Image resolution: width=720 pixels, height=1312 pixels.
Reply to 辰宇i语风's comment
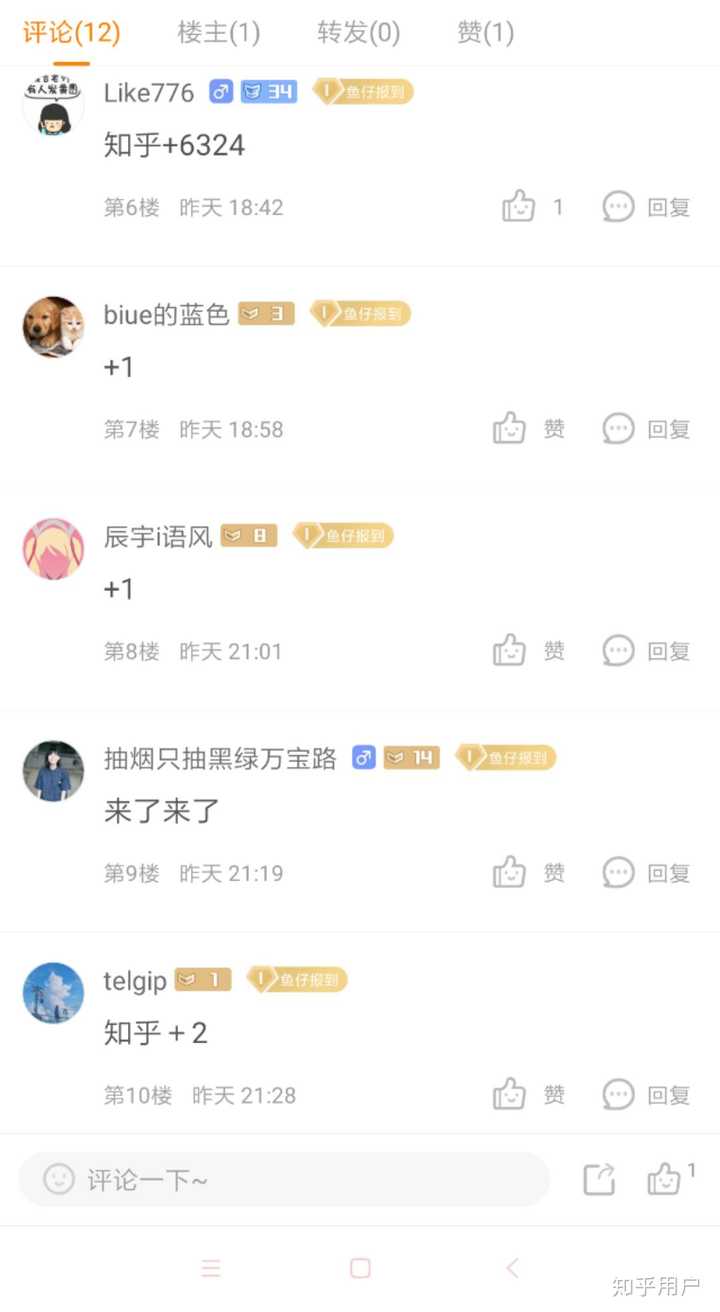[647, 651]
